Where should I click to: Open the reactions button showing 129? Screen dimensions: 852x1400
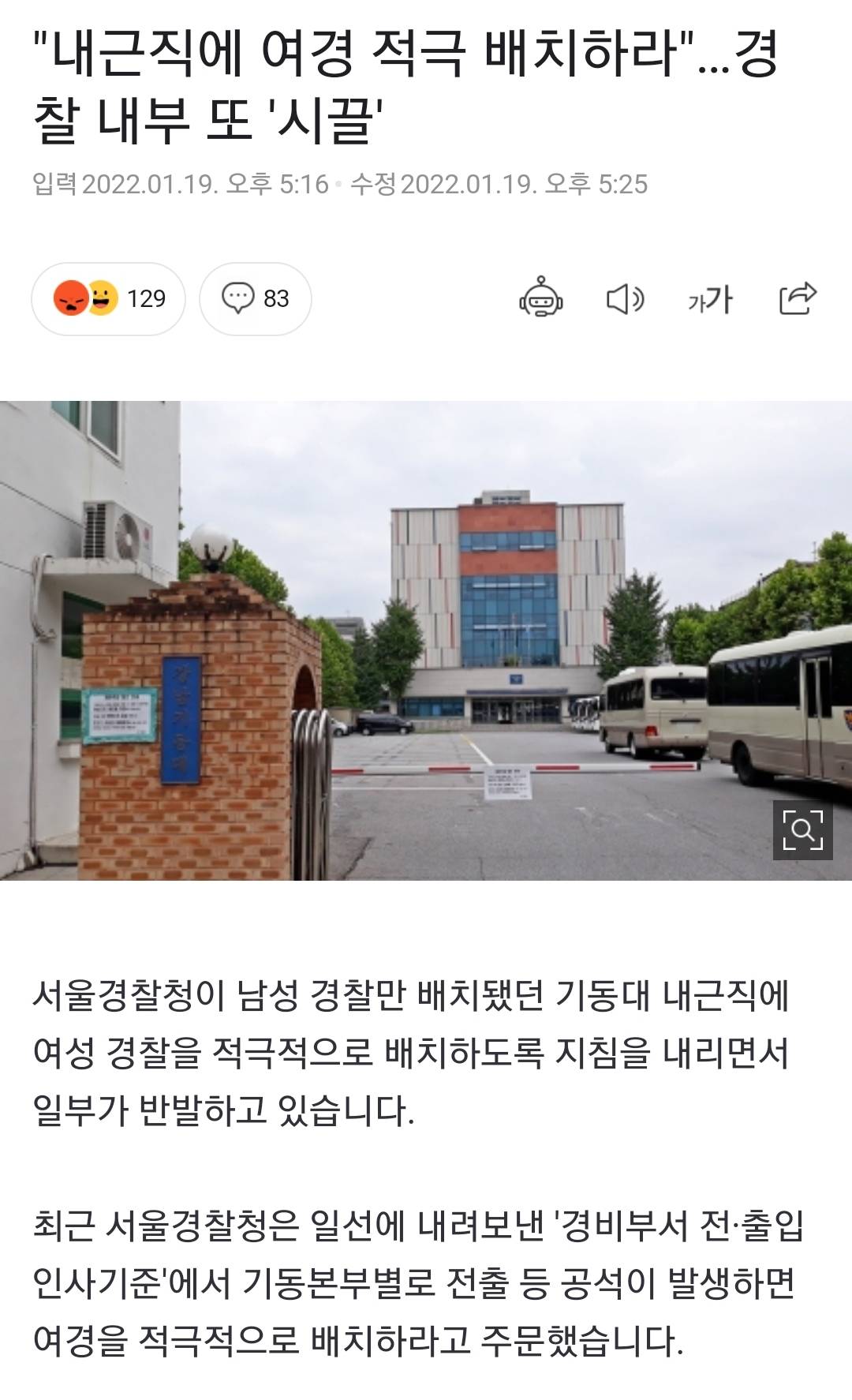click(109, 299)
